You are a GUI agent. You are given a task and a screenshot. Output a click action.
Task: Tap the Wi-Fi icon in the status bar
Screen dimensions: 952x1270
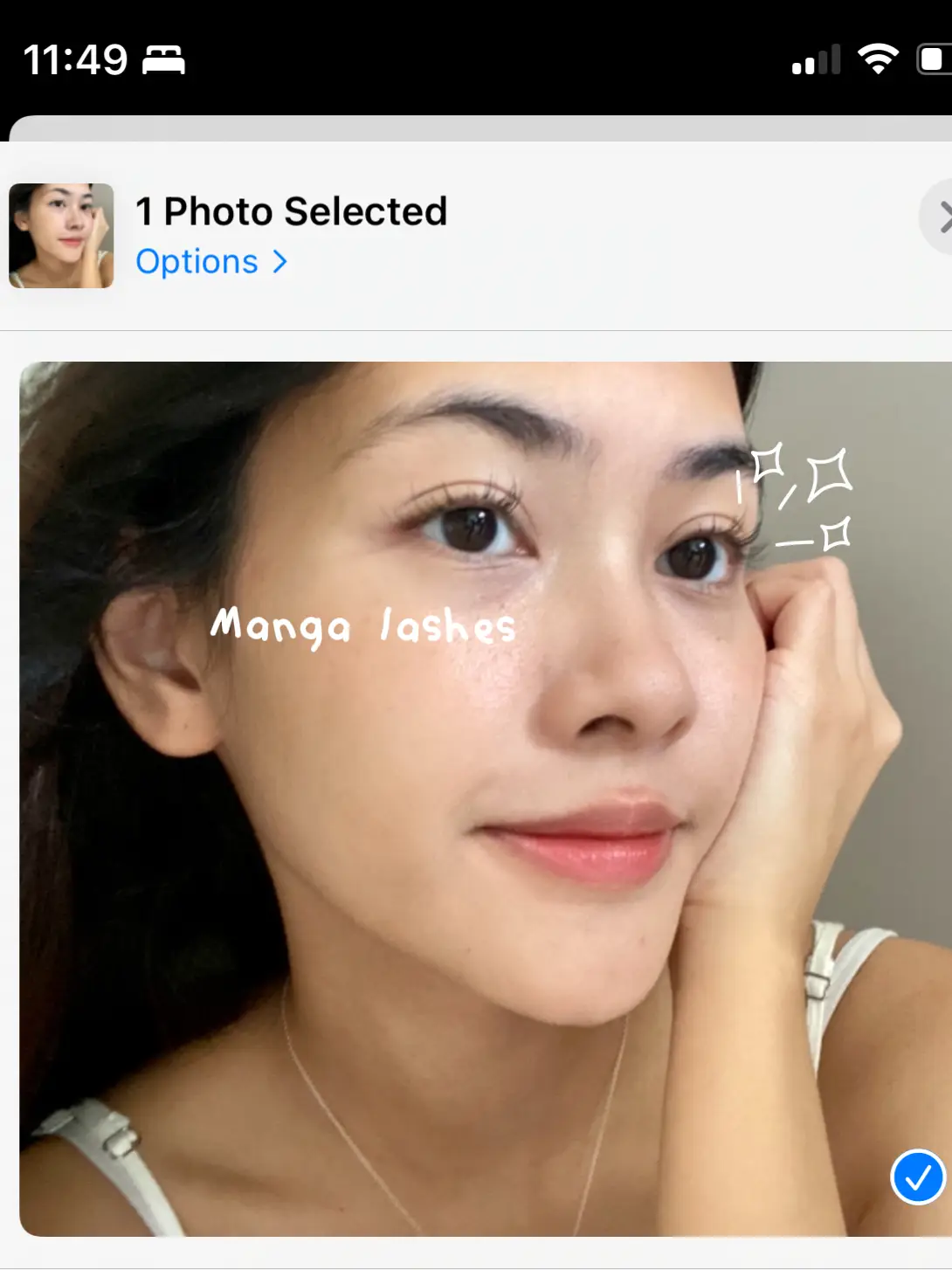876,58
